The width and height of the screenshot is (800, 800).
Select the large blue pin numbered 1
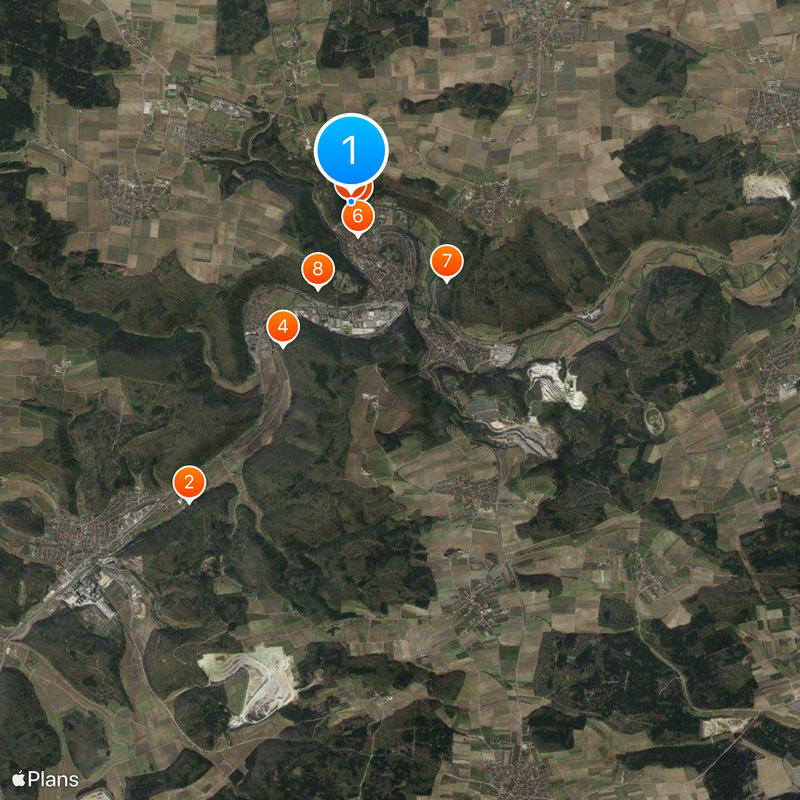point(350,151)
